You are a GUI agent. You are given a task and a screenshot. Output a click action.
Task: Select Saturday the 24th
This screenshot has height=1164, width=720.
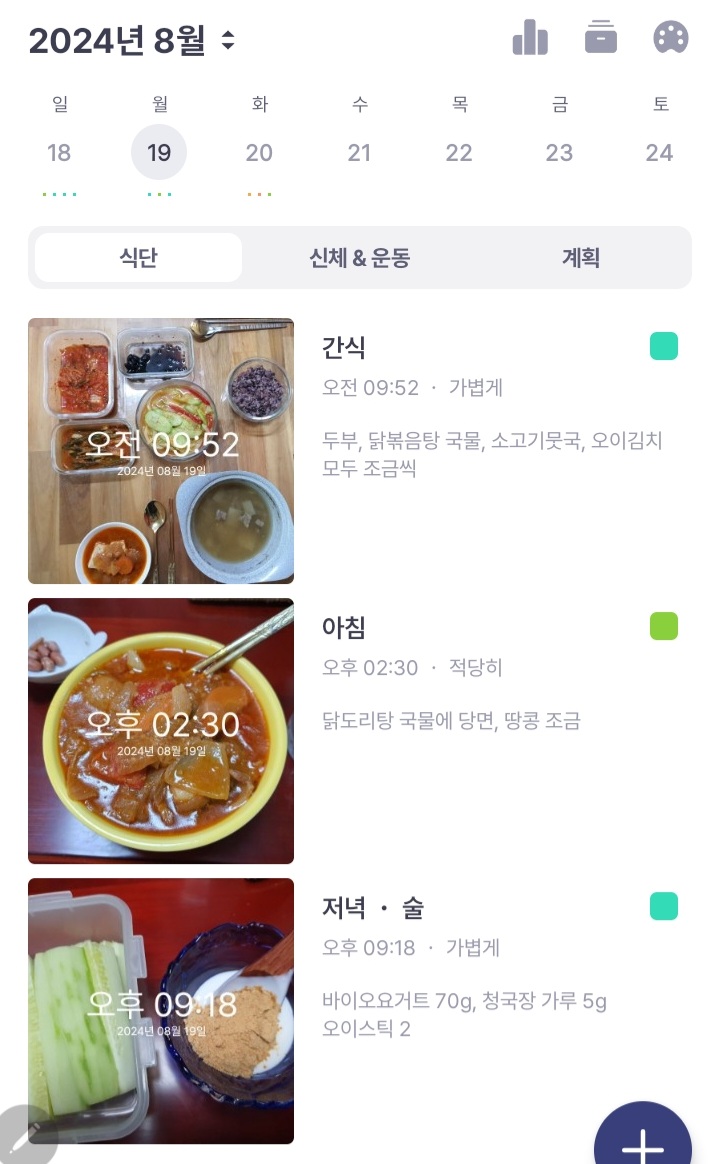coord(659,153)
